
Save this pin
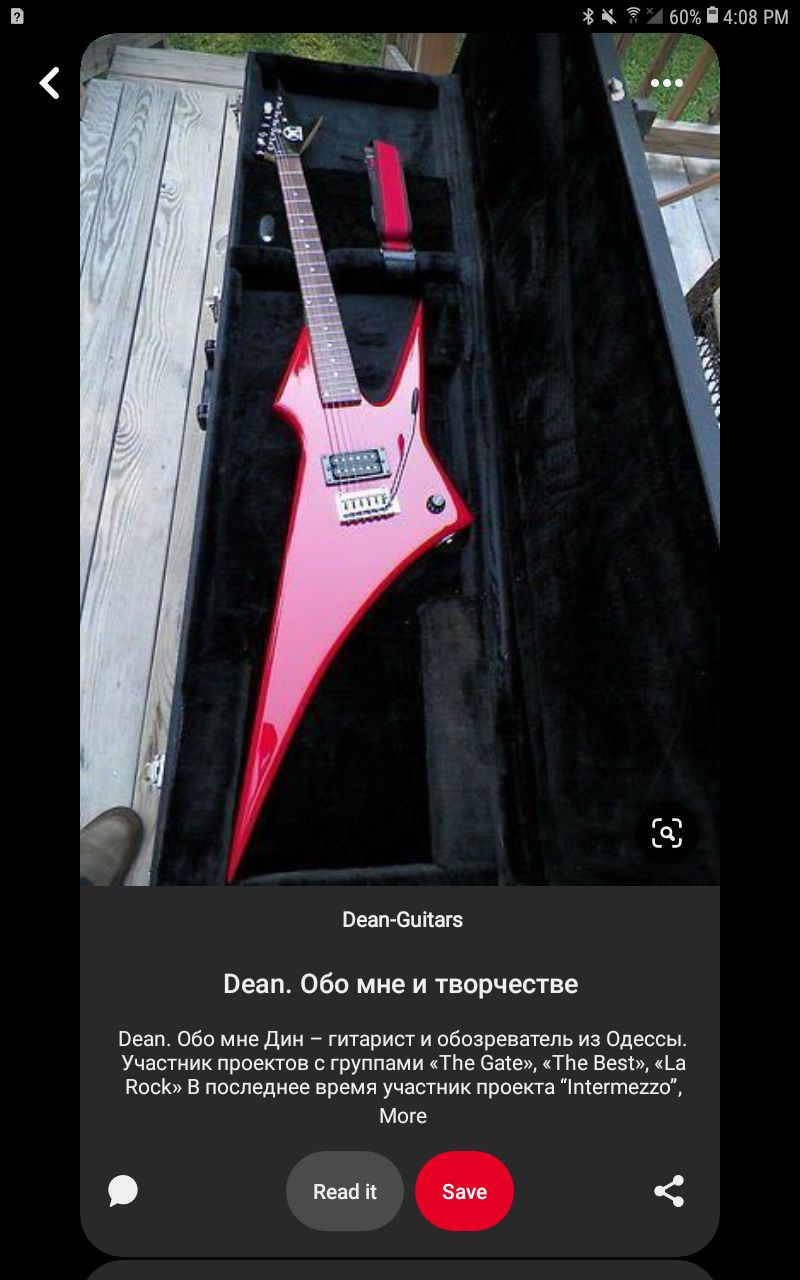[464, 1191]
